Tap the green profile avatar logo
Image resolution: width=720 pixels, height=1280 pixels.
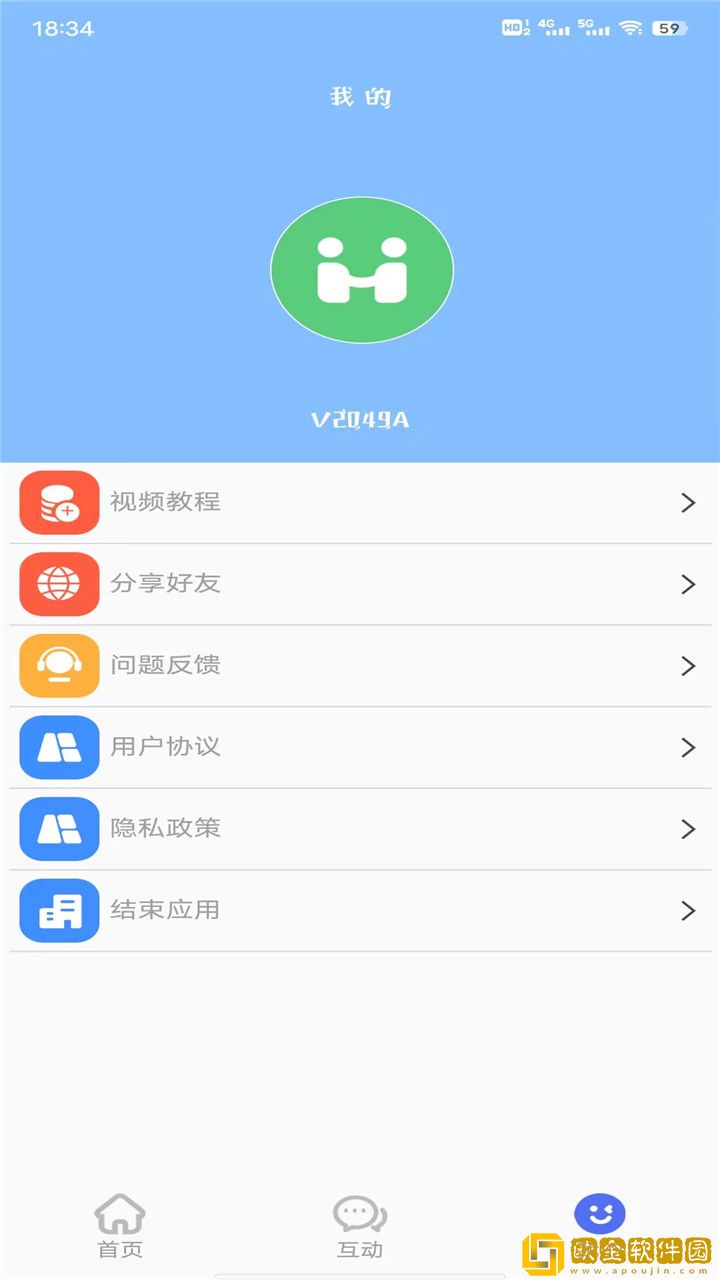pos(360,270)
